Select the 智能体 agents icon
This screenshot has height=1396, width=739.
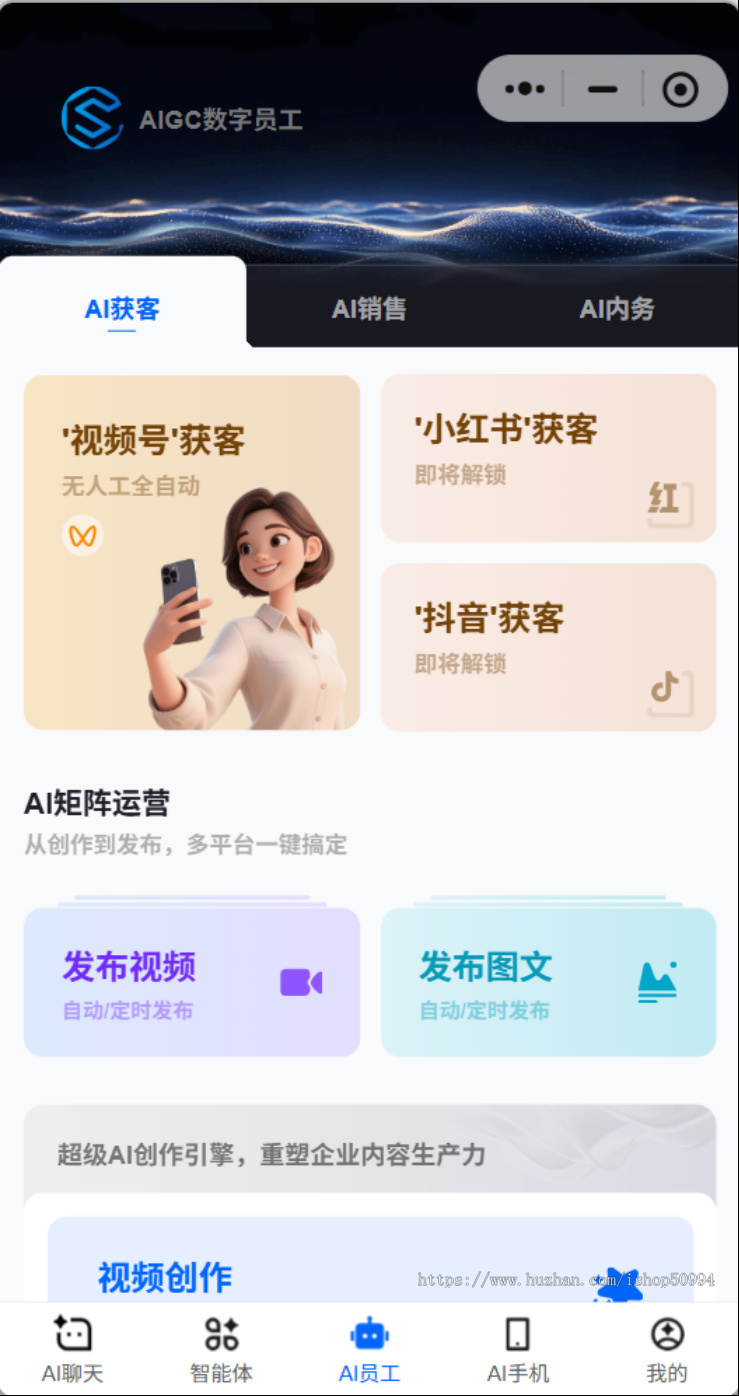220,1332
